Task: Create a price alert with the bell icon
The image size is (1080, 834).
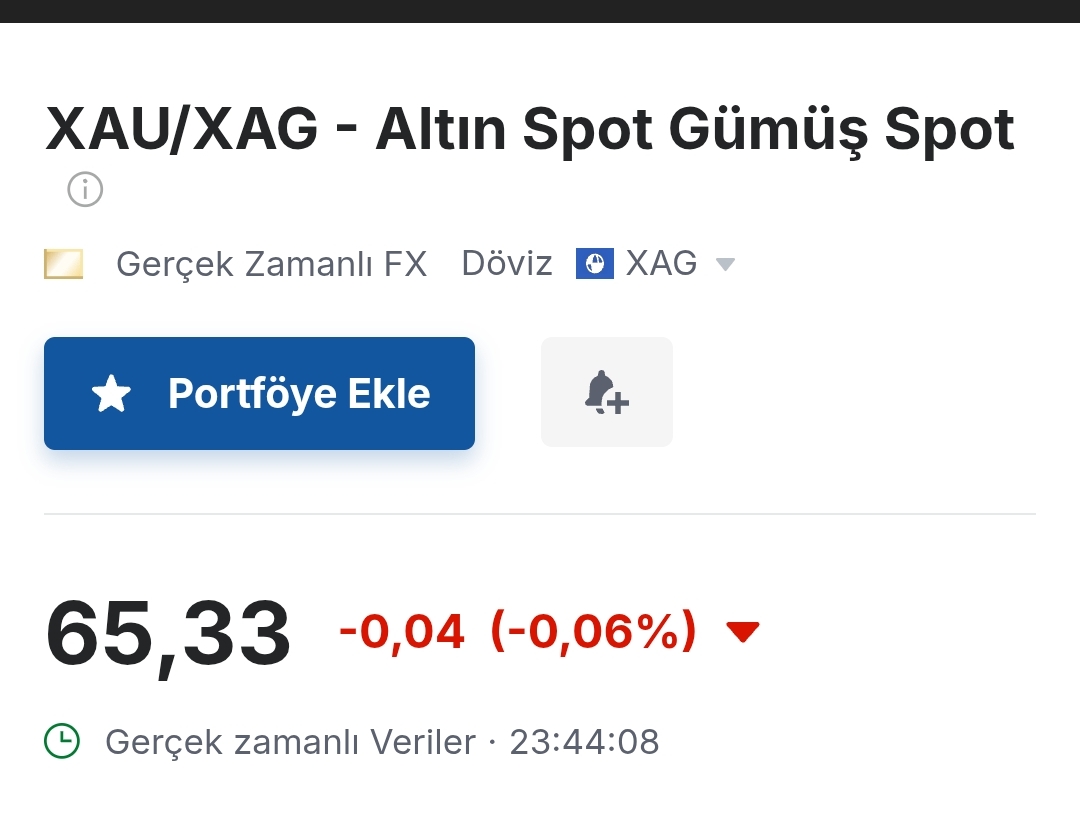Action: pos(606,392)
